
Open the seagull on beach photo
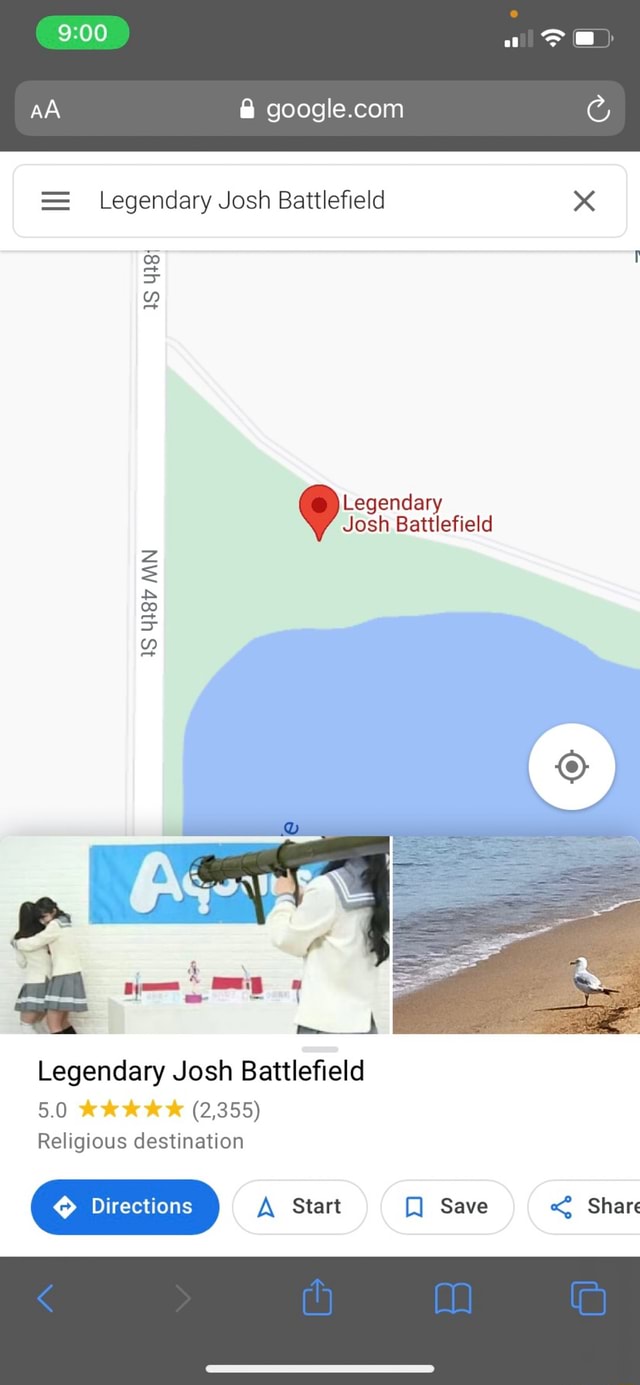(516, 935)
